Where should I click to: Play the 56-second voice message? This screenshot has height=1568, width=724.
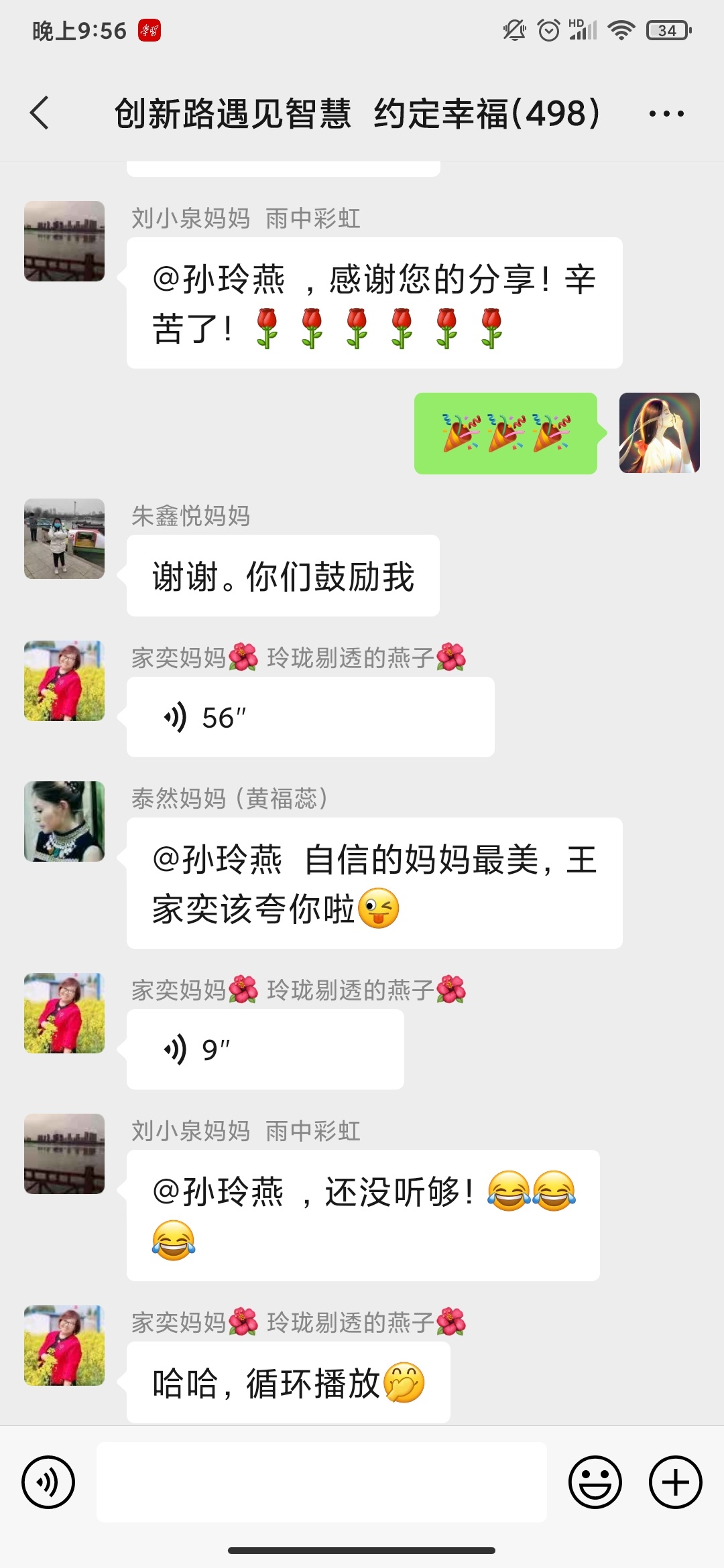[310, 716]
